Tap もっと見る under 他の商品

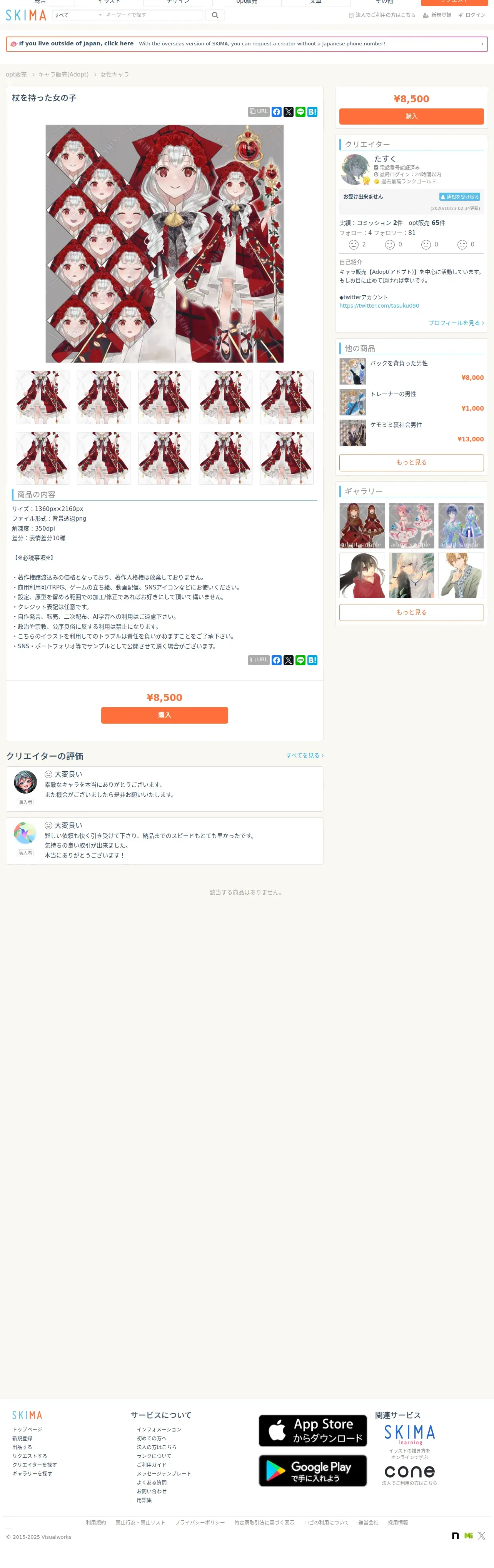tap(411, 463)
